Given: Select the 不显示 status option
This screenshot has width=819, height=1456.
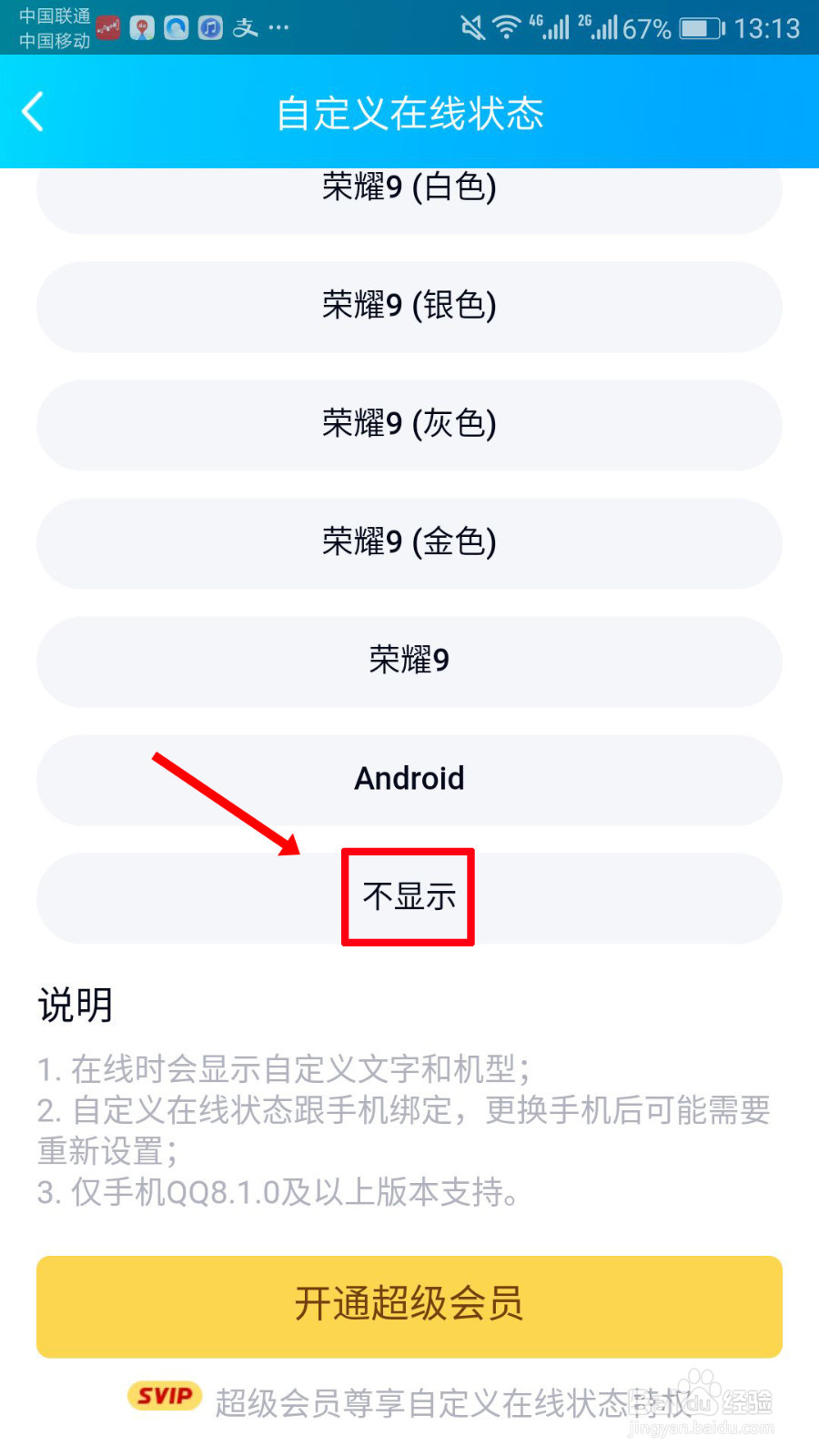Looking at the screenshot, I should coord(408,897).
